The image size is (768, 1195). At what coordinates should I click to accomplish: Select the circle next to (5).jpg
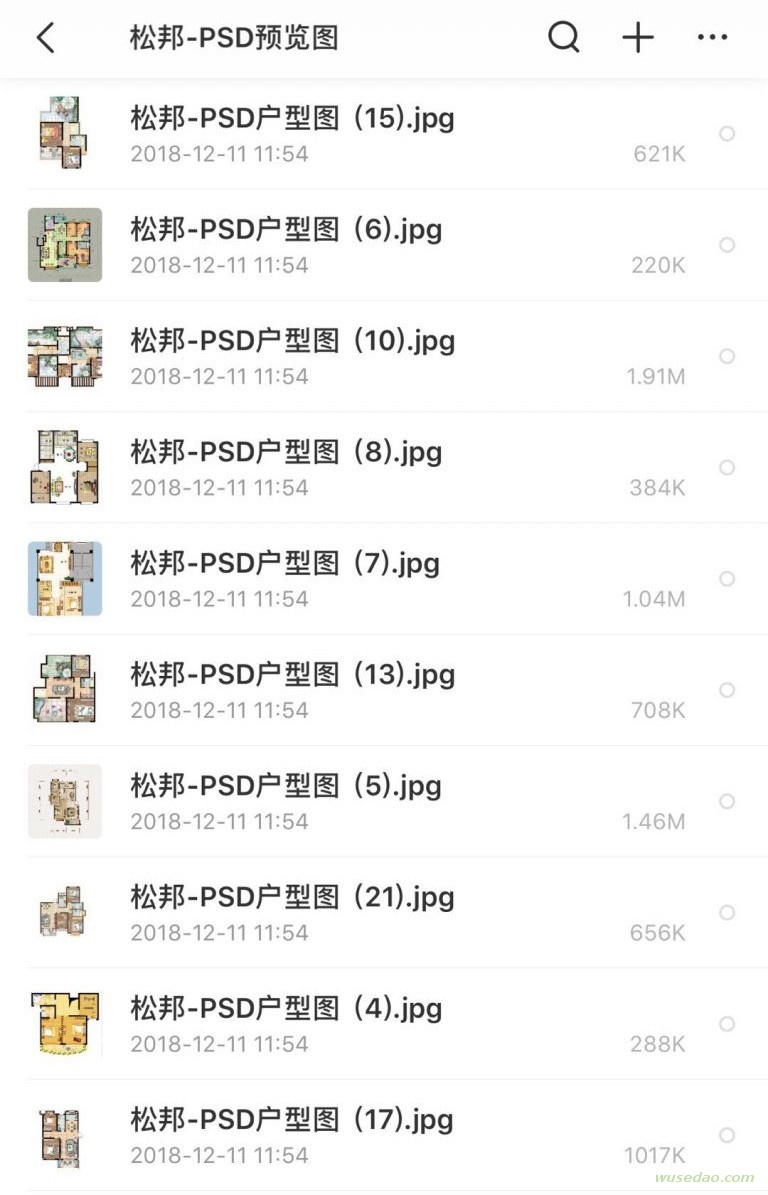(x=727, y=801)
